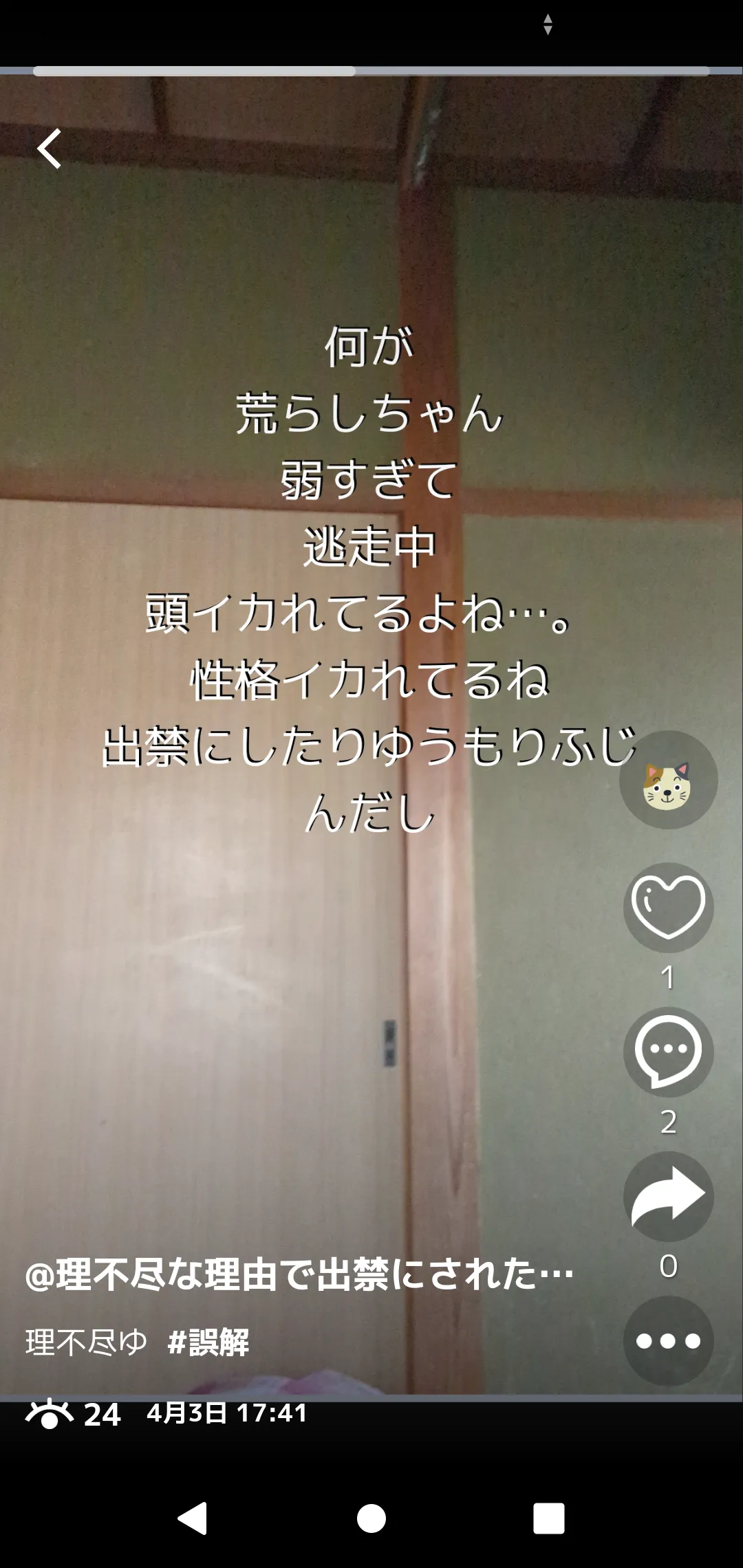743x1568 pixels.
Task: Share this post with the arrow
Action: [x=668, y=1196]
